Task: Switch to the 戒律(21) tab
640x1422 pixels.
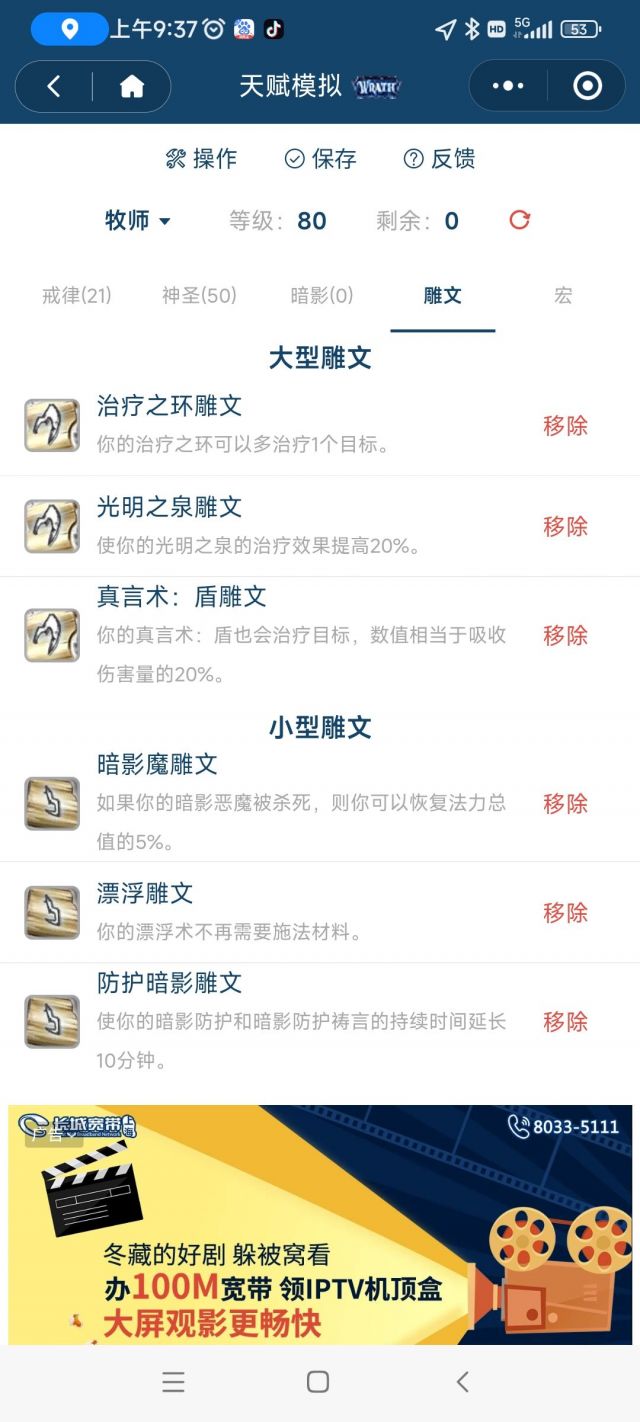Action: pos(77,296)
